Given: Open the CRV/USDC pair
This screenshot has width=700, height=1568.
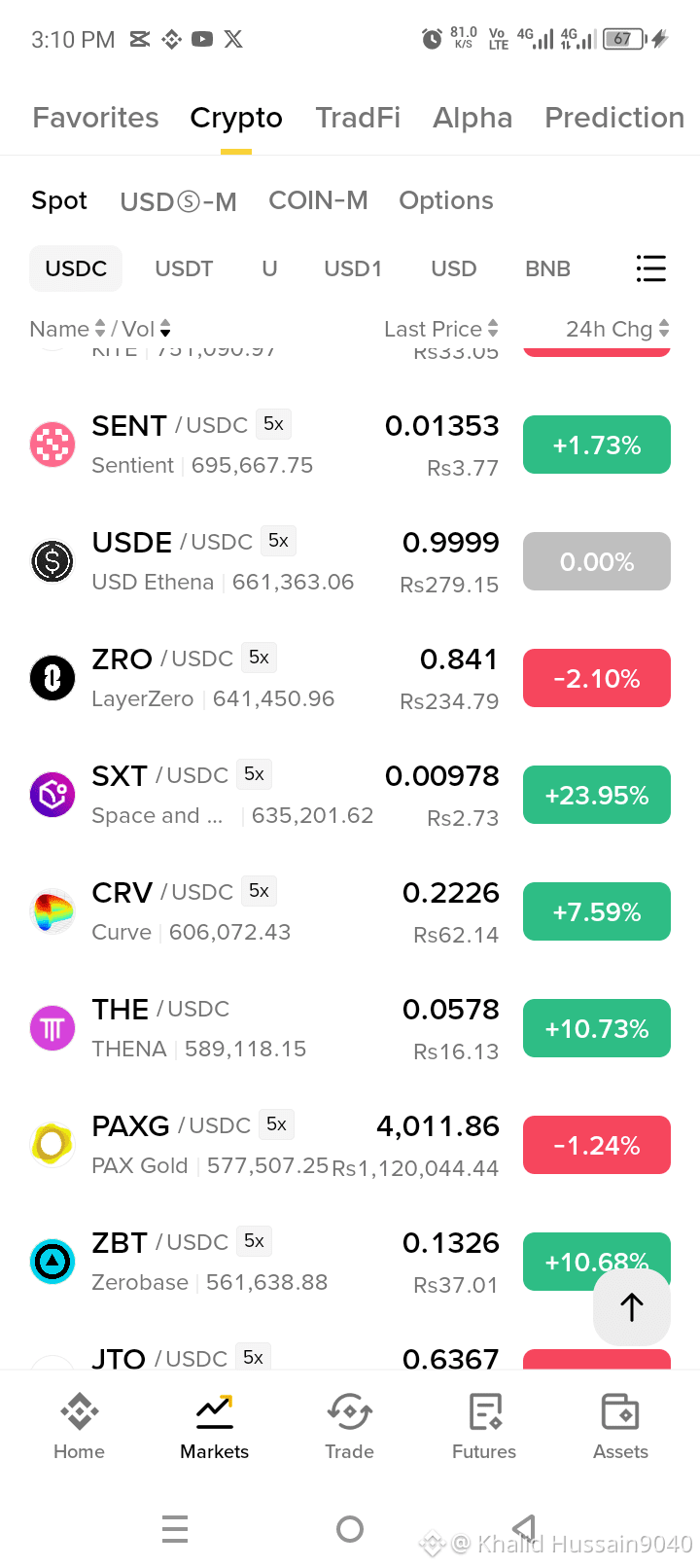Looking at the screenshot, I should pyautogui.click(x=350, y=912).
